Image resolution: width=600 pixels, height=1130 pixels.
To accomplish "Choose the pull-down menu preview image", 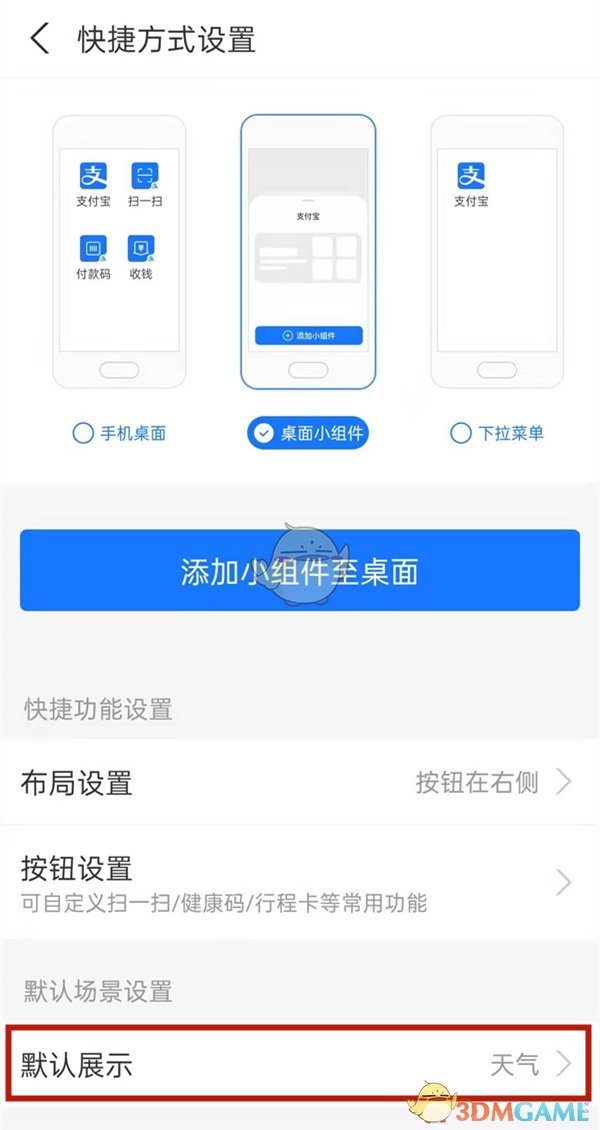I will 497,252.
